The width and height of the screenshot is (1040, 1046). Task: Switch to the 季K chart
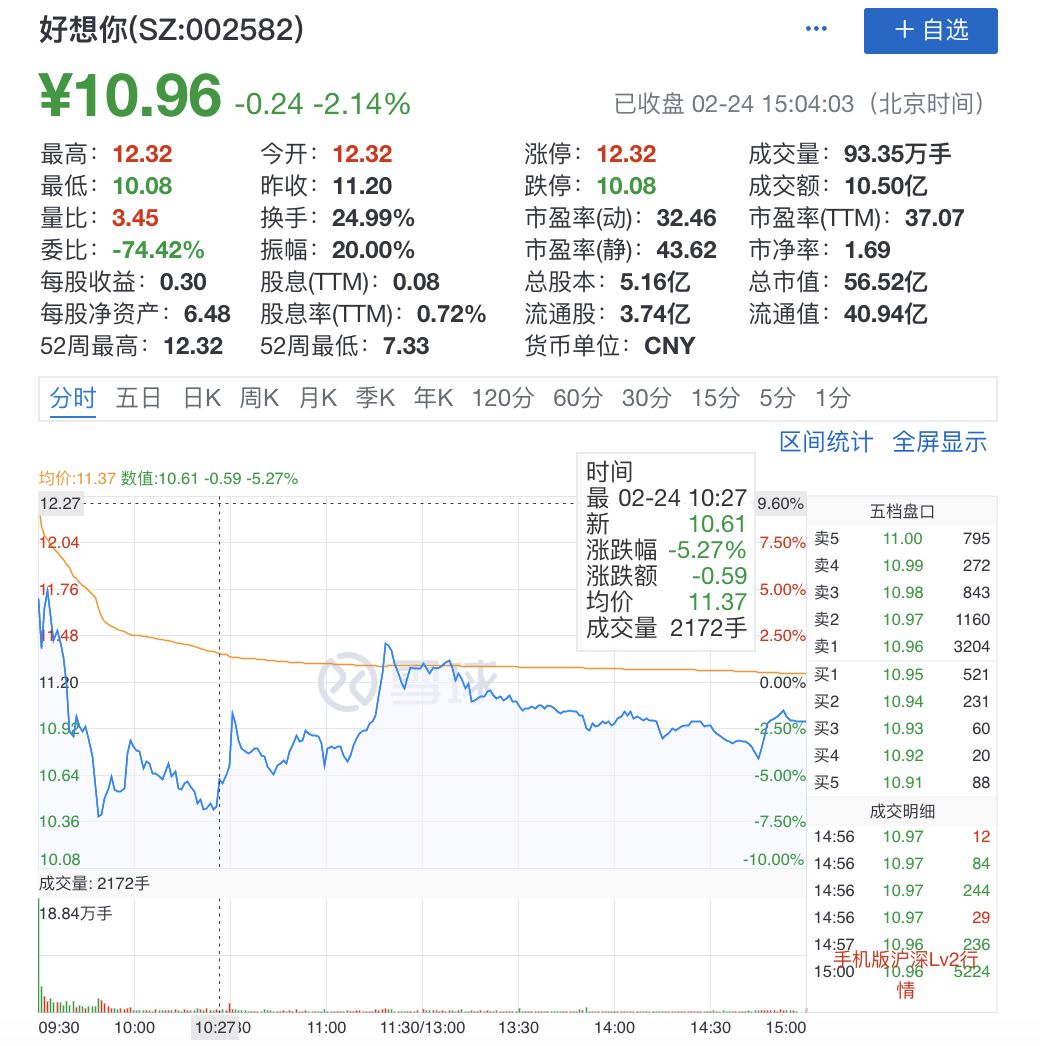374,398
